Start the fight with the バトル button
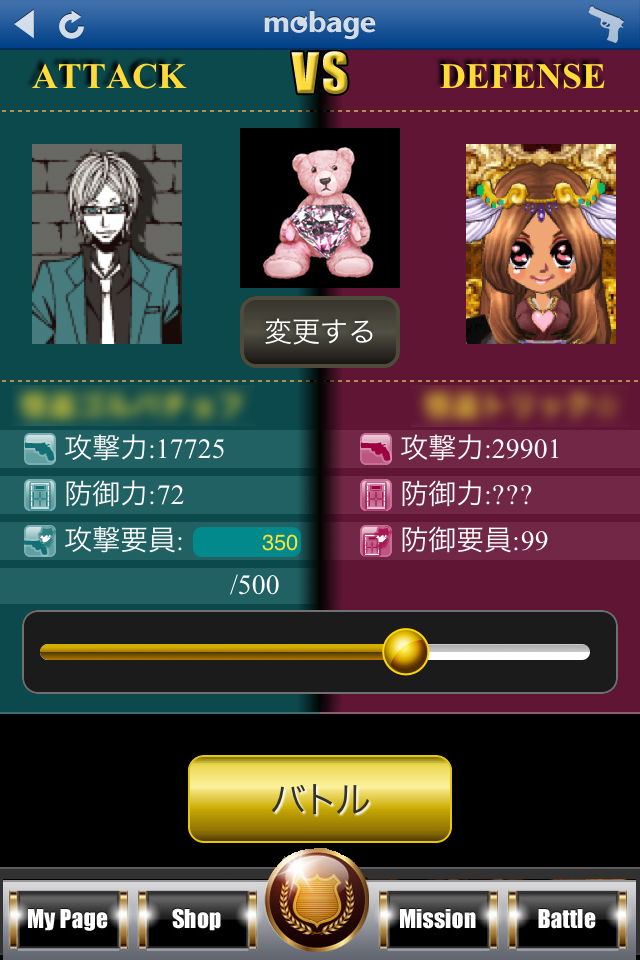The image size is (640, 960). (320, 799)
